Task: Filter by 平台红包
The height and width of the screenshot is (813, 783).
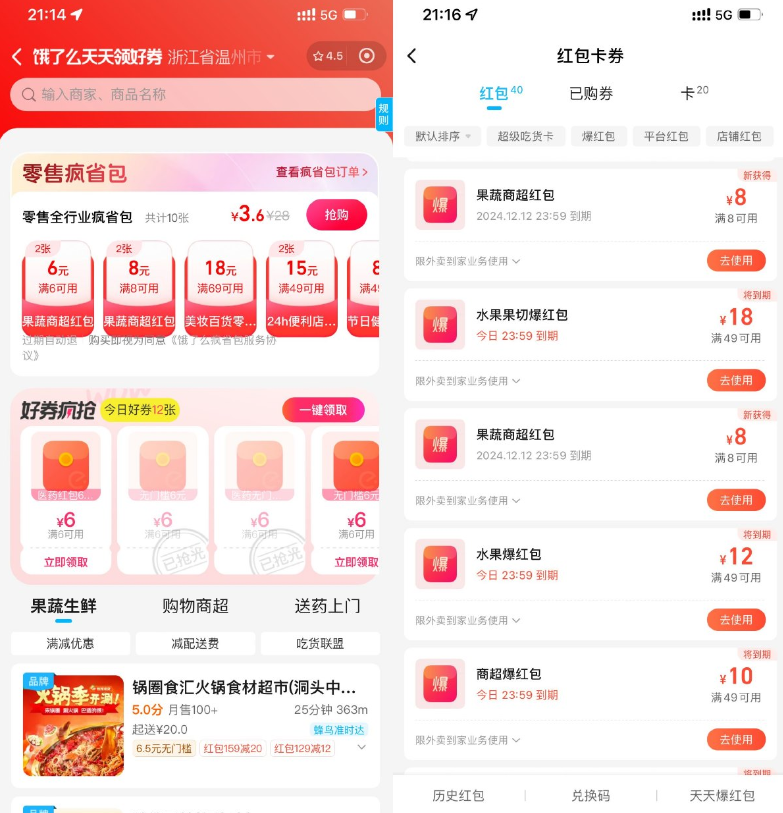Action: click(x=666, y=136)
